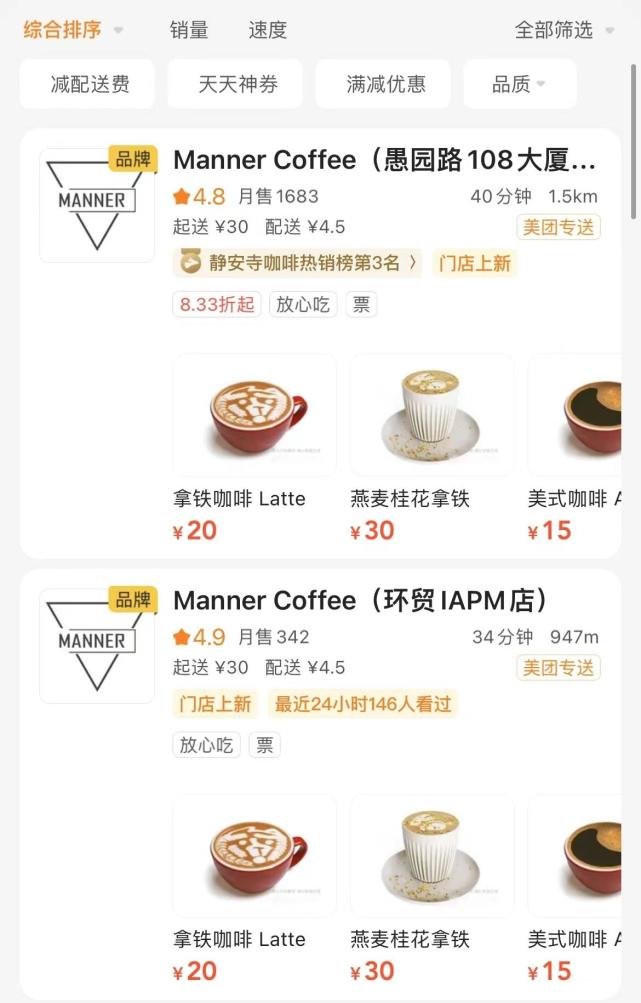This screenshot has width=641, height=1003.
Task: Expand the 品质 filter dropdown
Action: click(519, 84)
